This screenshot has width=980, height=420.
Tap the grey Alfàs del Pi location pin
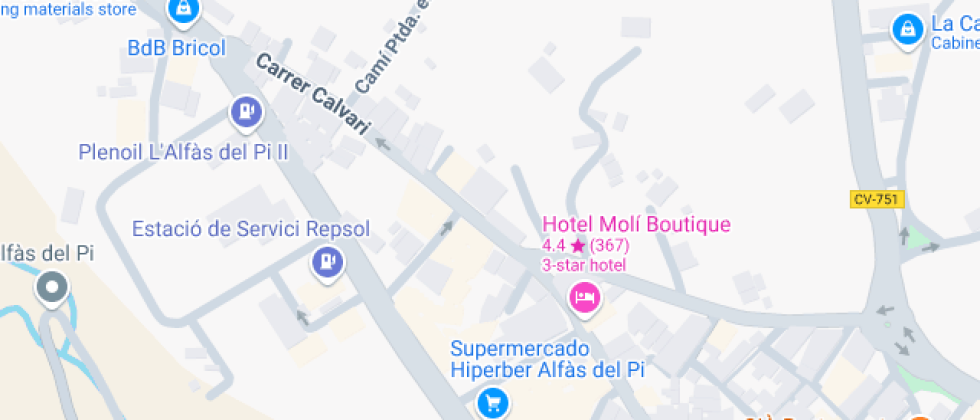tap(51, 290)
